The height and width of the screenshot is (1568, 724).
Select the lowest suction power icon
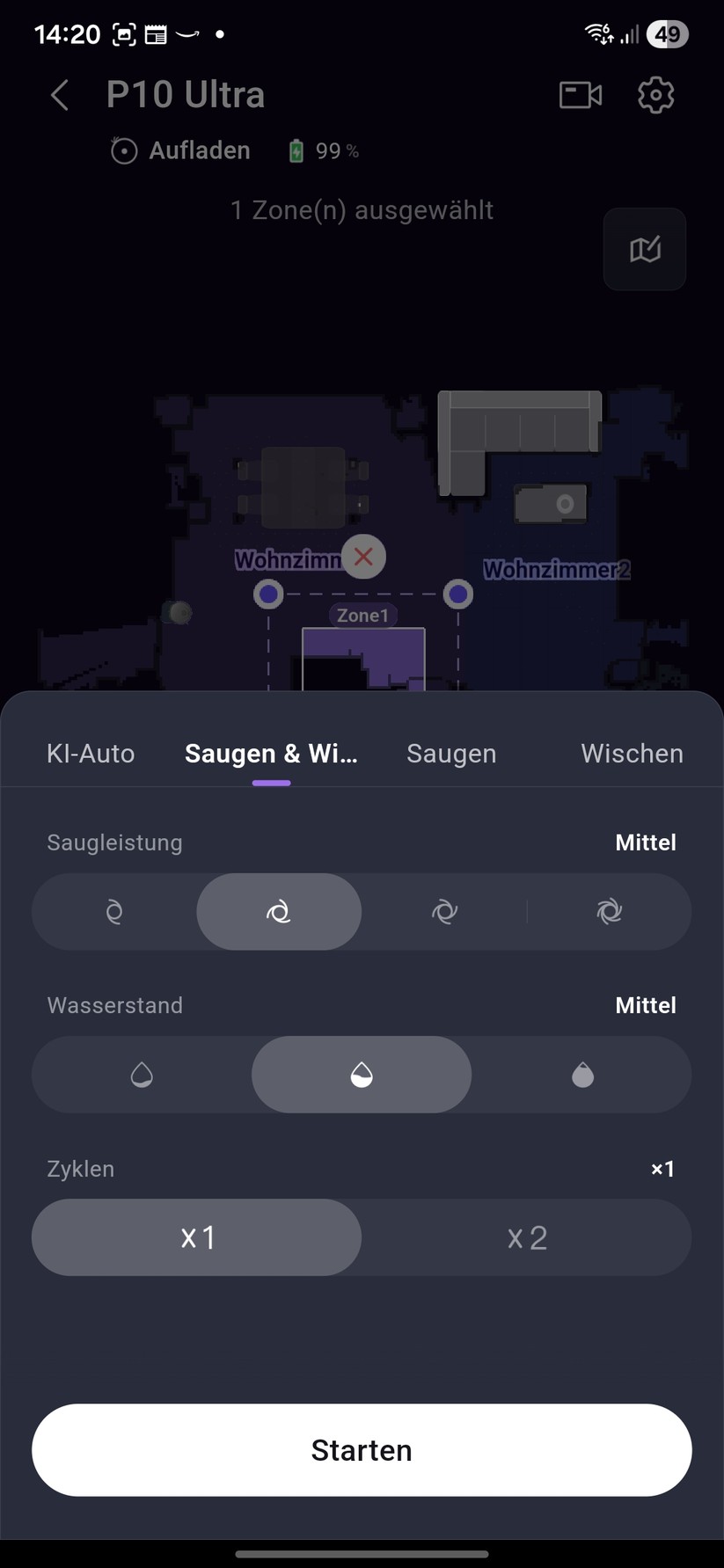pos(113,912)
